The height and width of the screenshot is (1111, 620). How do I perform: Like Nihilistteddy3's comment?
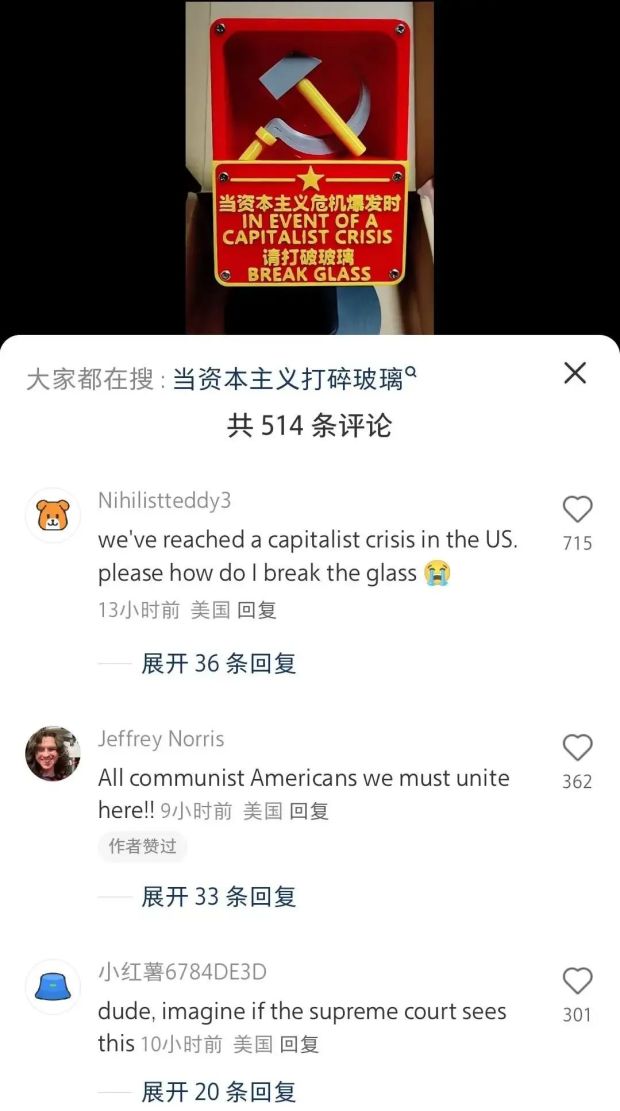pos(577,510)
